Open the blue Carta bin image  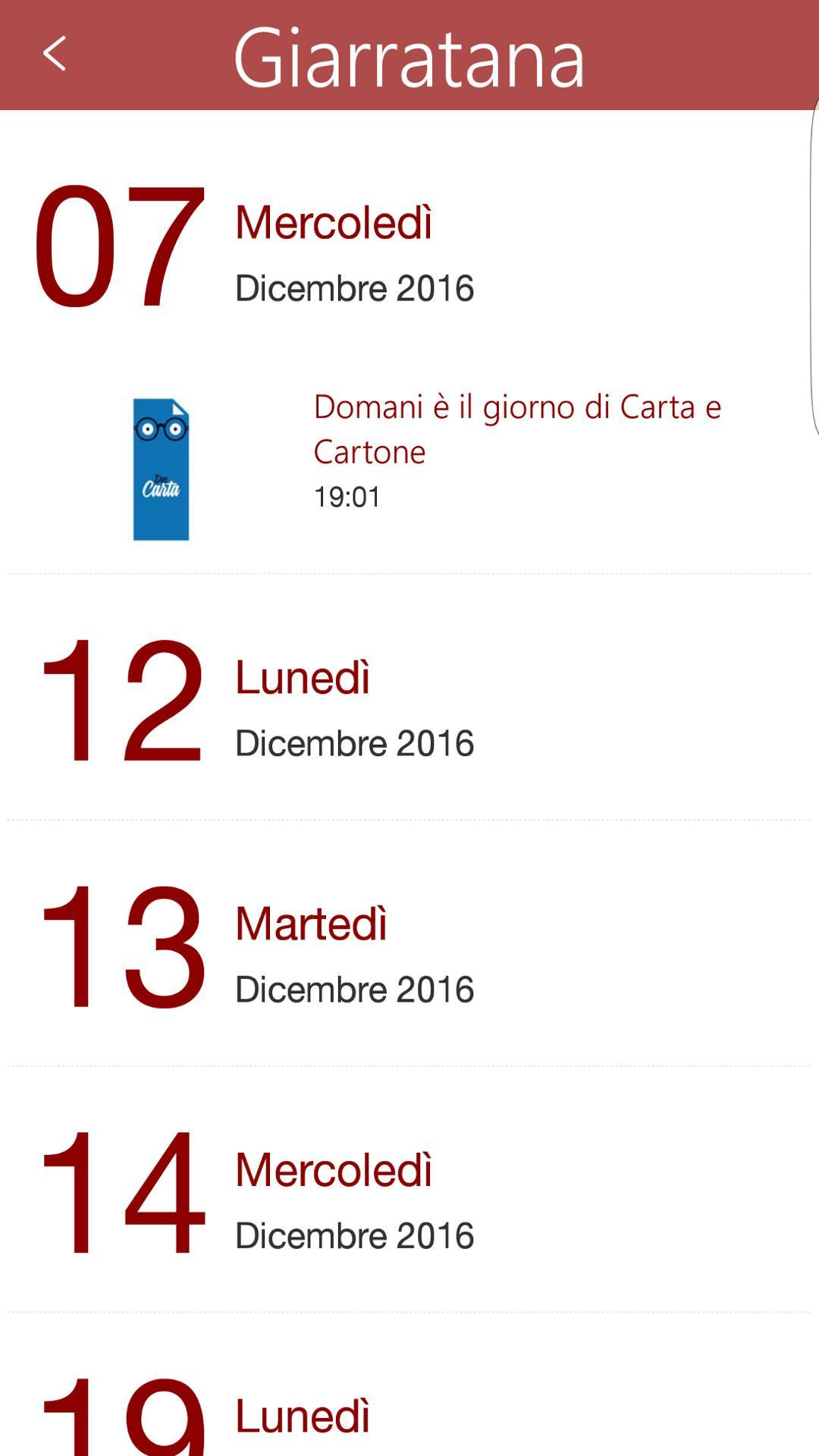click(x=161, y=469)
